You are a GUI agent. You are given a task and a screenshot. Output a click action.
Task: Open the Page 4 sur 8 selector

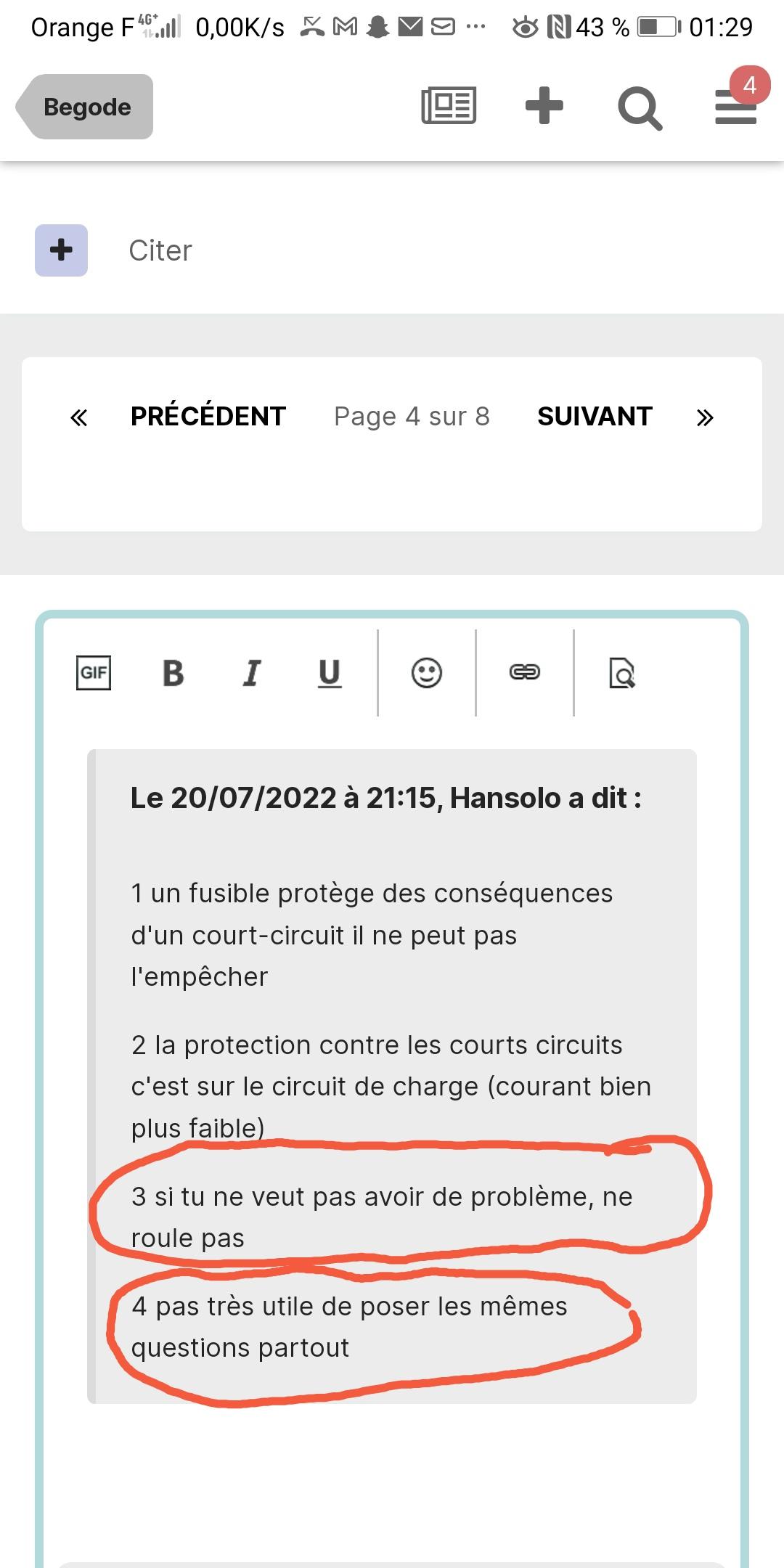point(412,417)
